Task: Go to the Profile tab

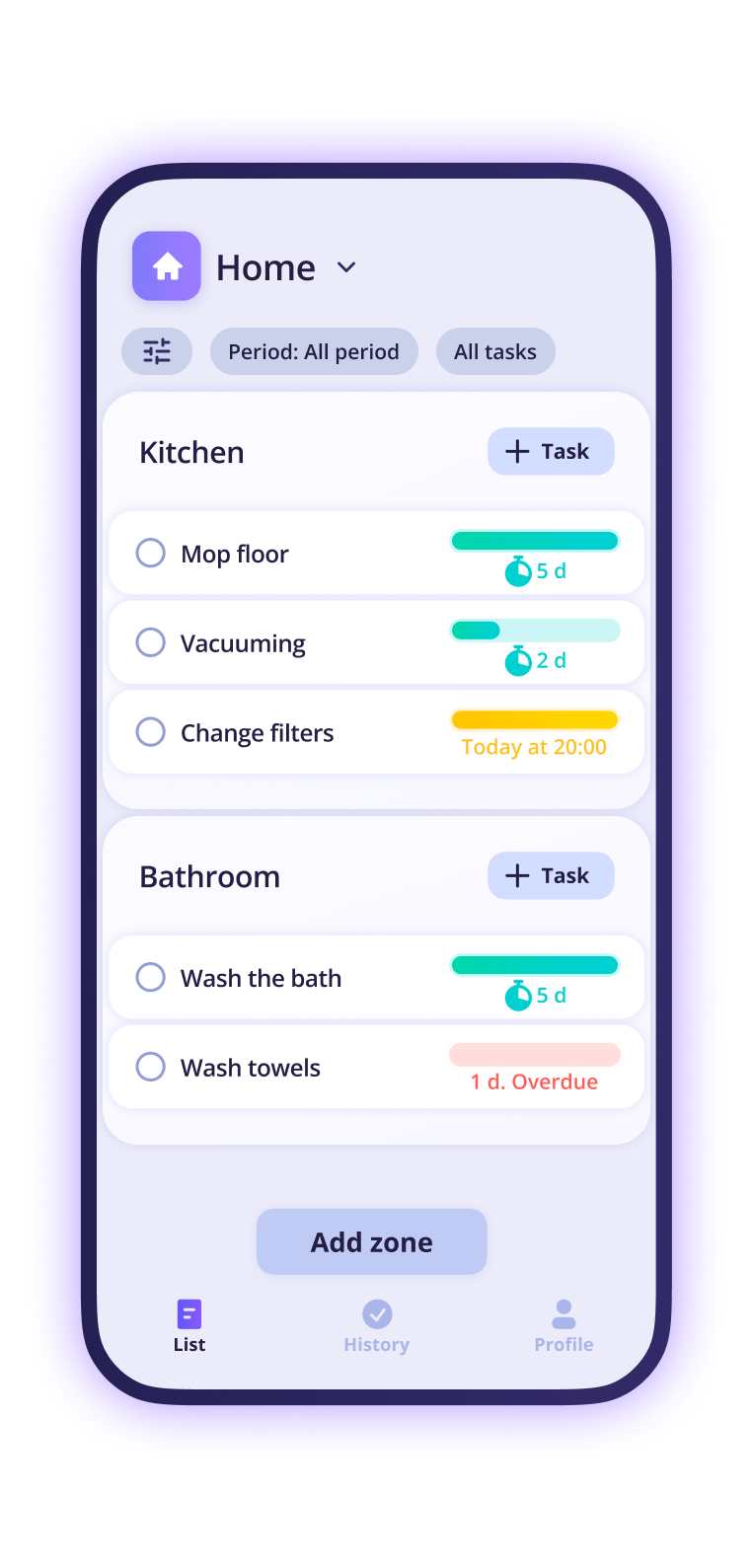Action: pos(564,1326)
